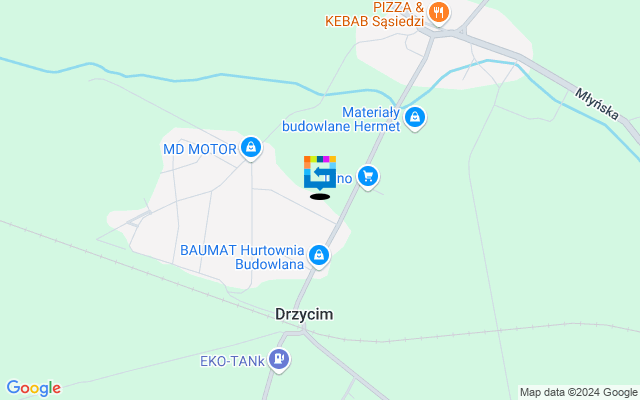640x400 pixels.
Task: Select the EKO-TANK fuel station marker
Action: 279,359
